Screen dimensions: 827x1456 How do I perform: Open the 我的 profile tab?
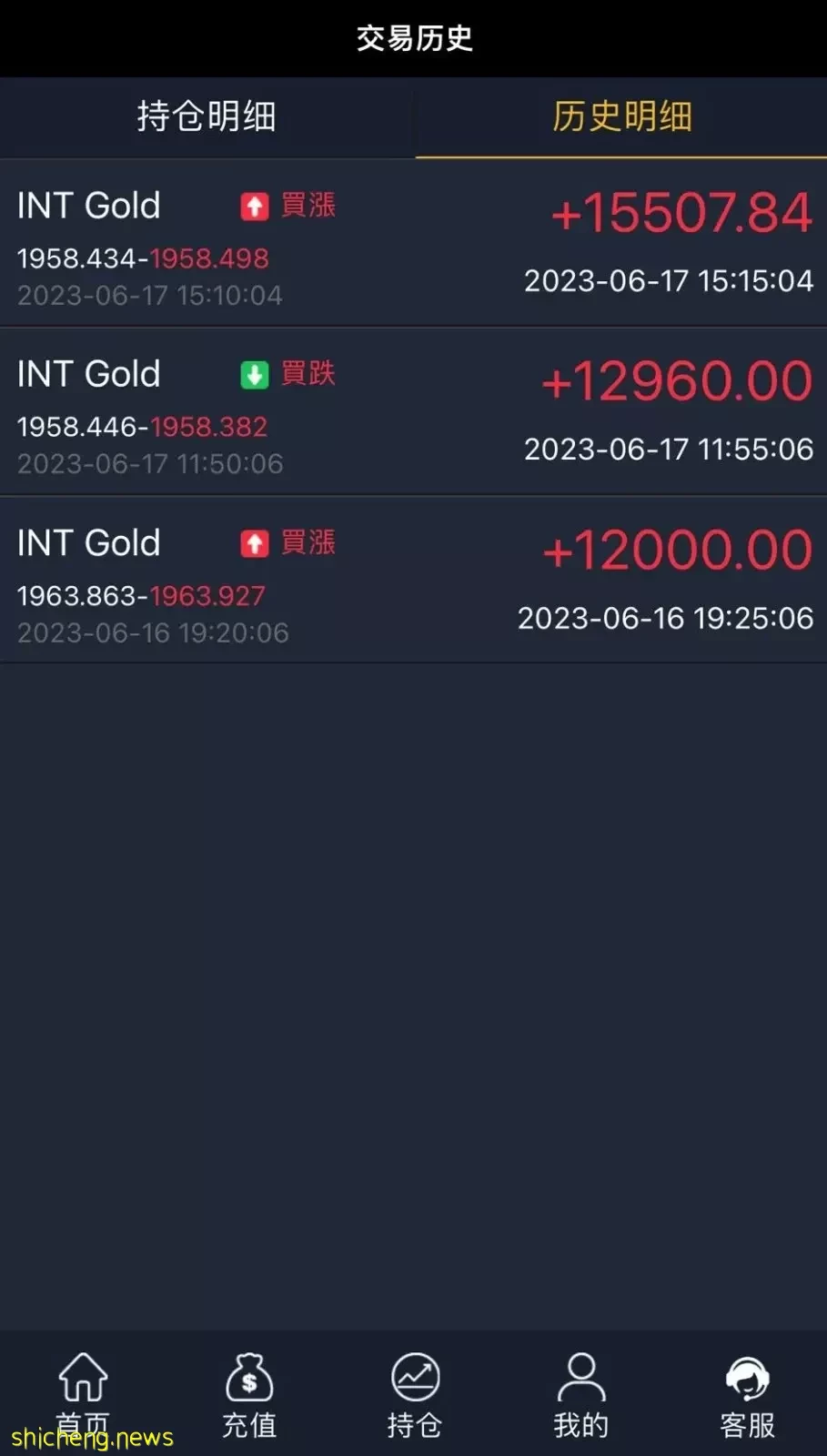(580, 1395)
